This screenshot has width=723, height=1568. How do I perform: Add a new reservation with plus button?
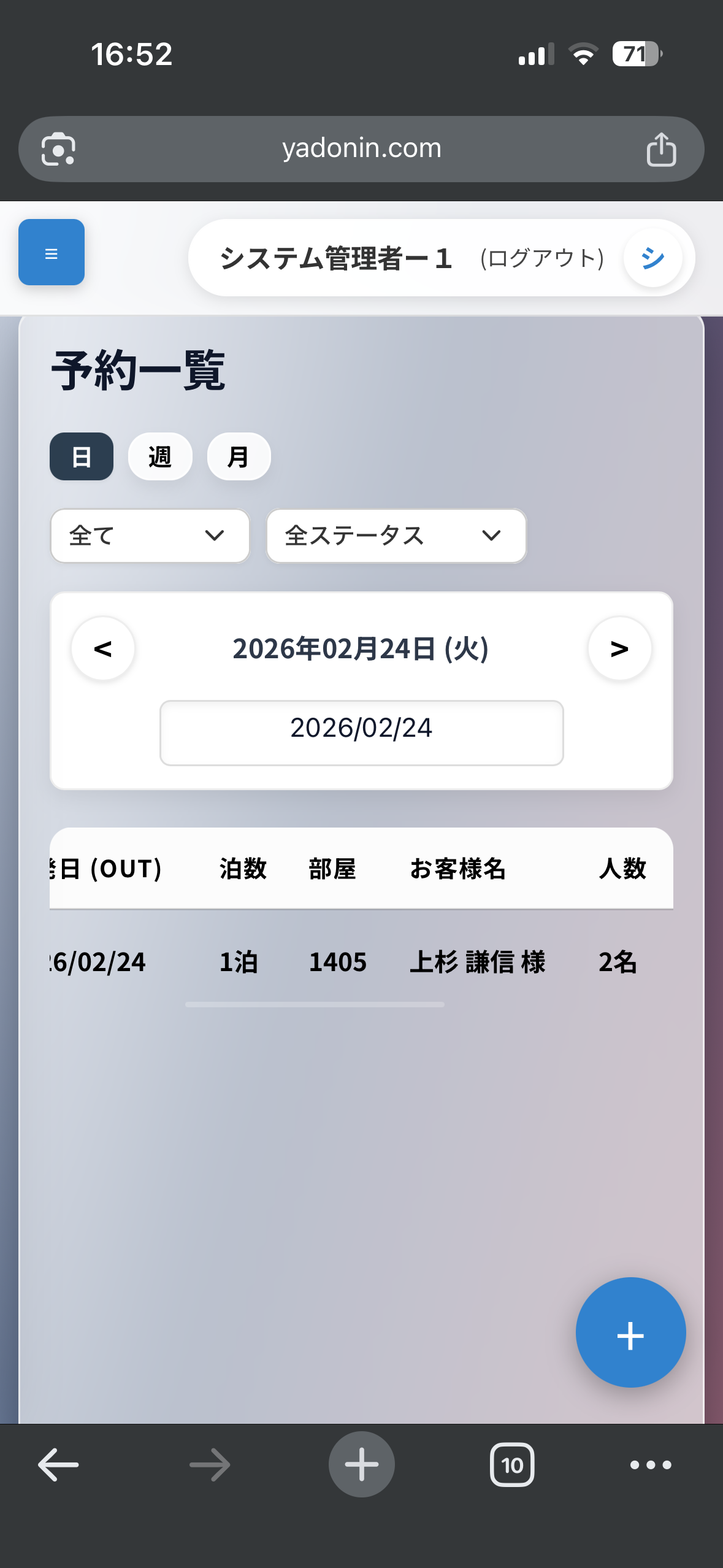630,1332
